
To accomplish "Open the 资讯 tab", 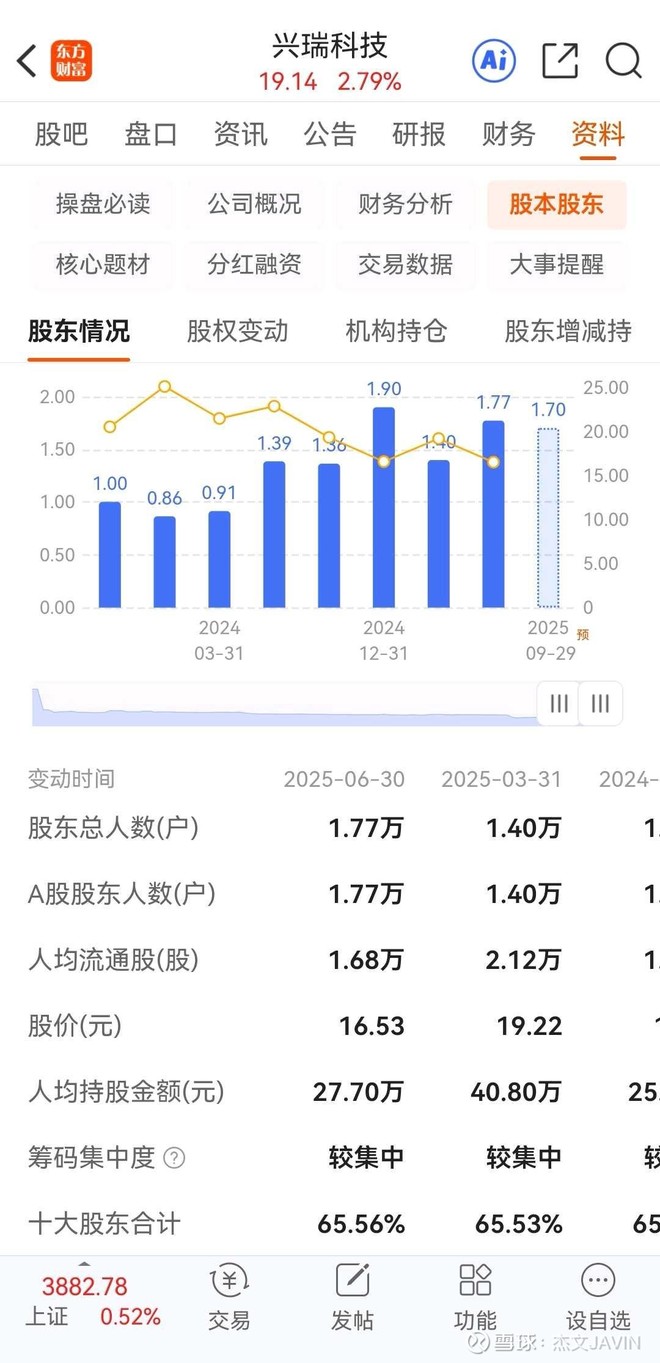I will [x=241, y=134].
